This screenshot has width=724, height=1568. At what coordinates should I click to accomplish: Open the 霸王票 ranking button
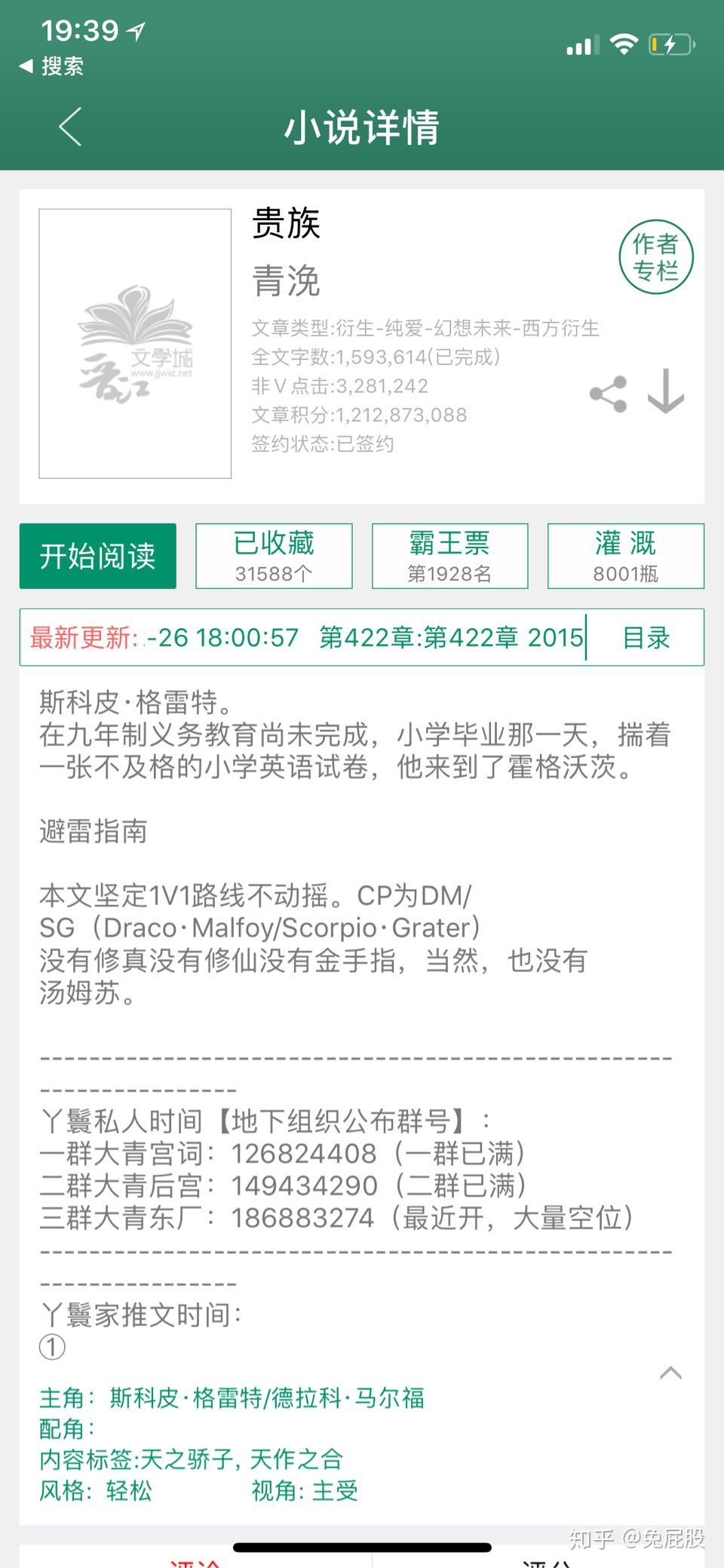pyautogui.click(x=449, y=556)
